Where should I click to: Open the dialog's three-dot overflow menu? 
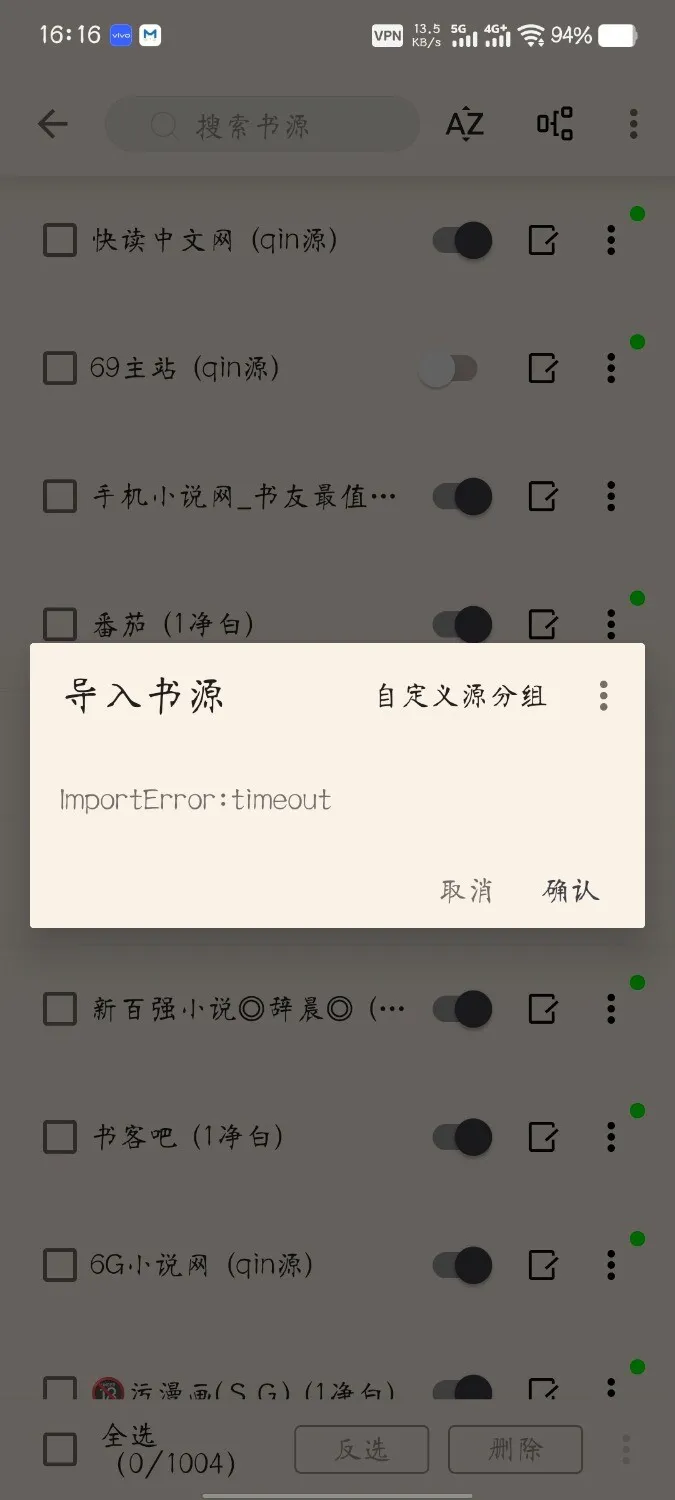click(x=603, y=696)
